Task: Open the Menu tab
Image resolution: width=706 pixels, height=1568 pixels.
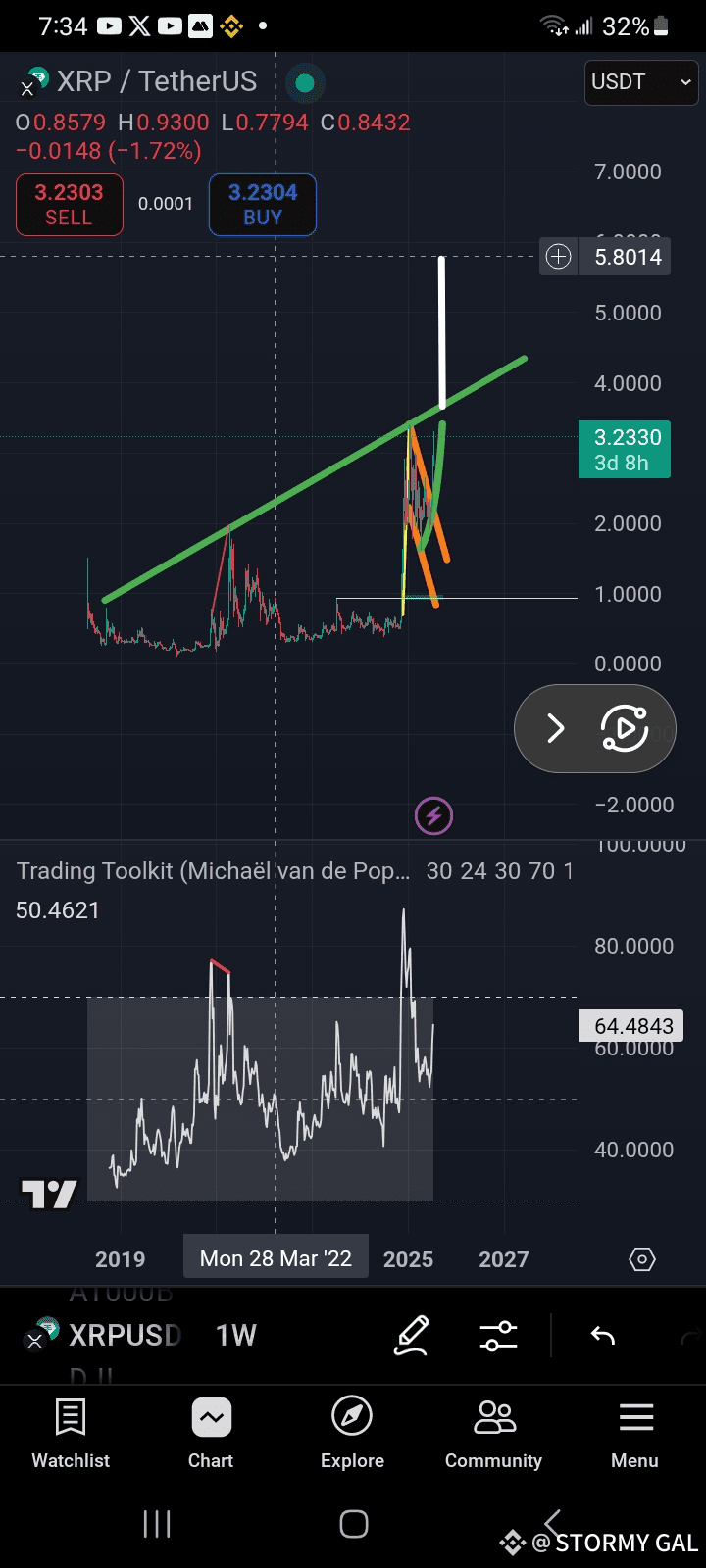Action: coord(635,1433)
